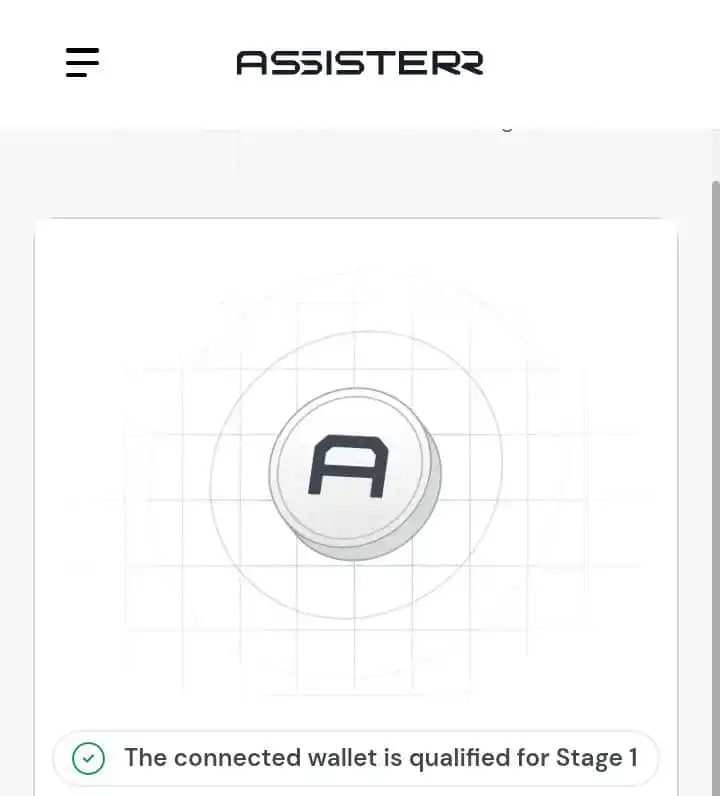
Task: Open the hamburger navigation menu
Action: (83, 62)
